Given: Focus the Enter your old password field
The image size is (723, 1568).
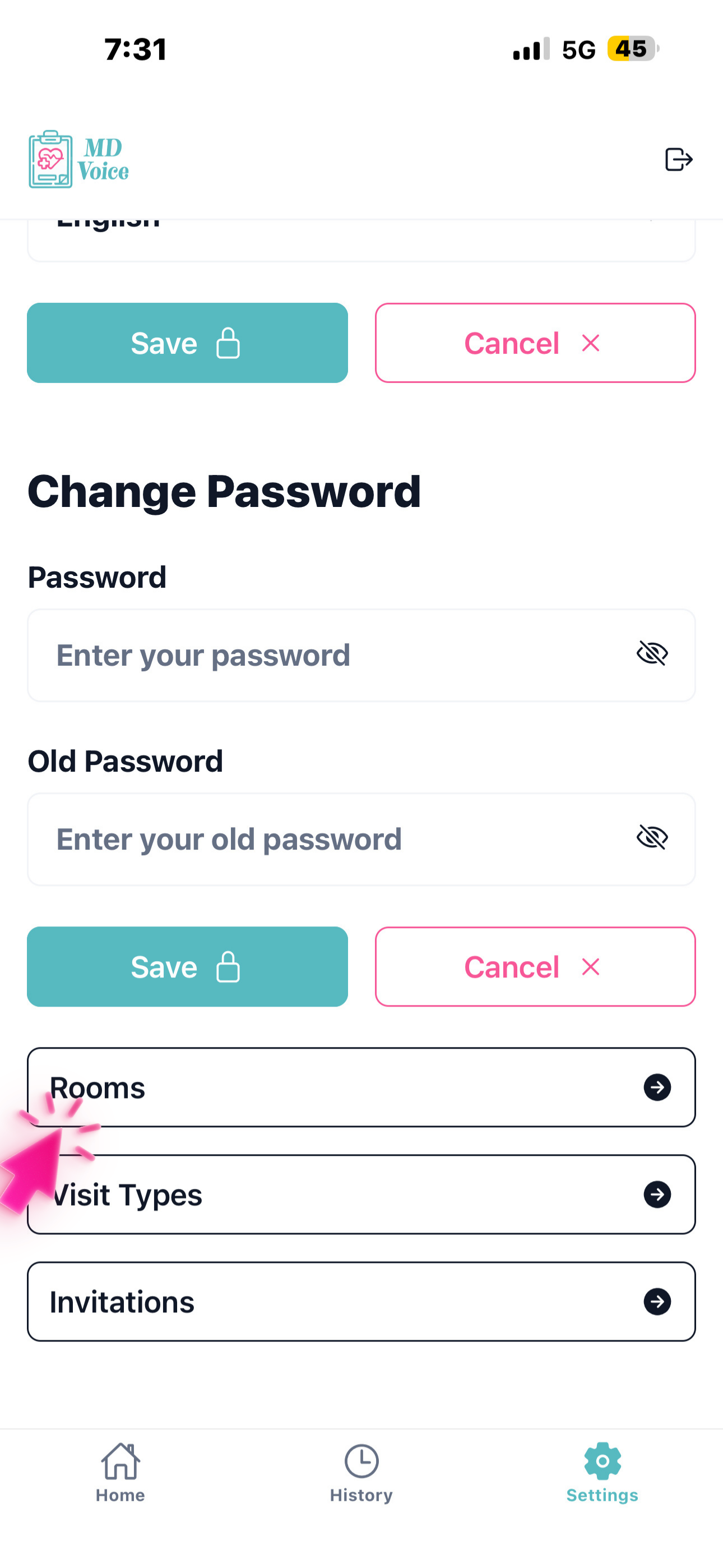Looking at the screenshot, I should click(x=328, y=840).
